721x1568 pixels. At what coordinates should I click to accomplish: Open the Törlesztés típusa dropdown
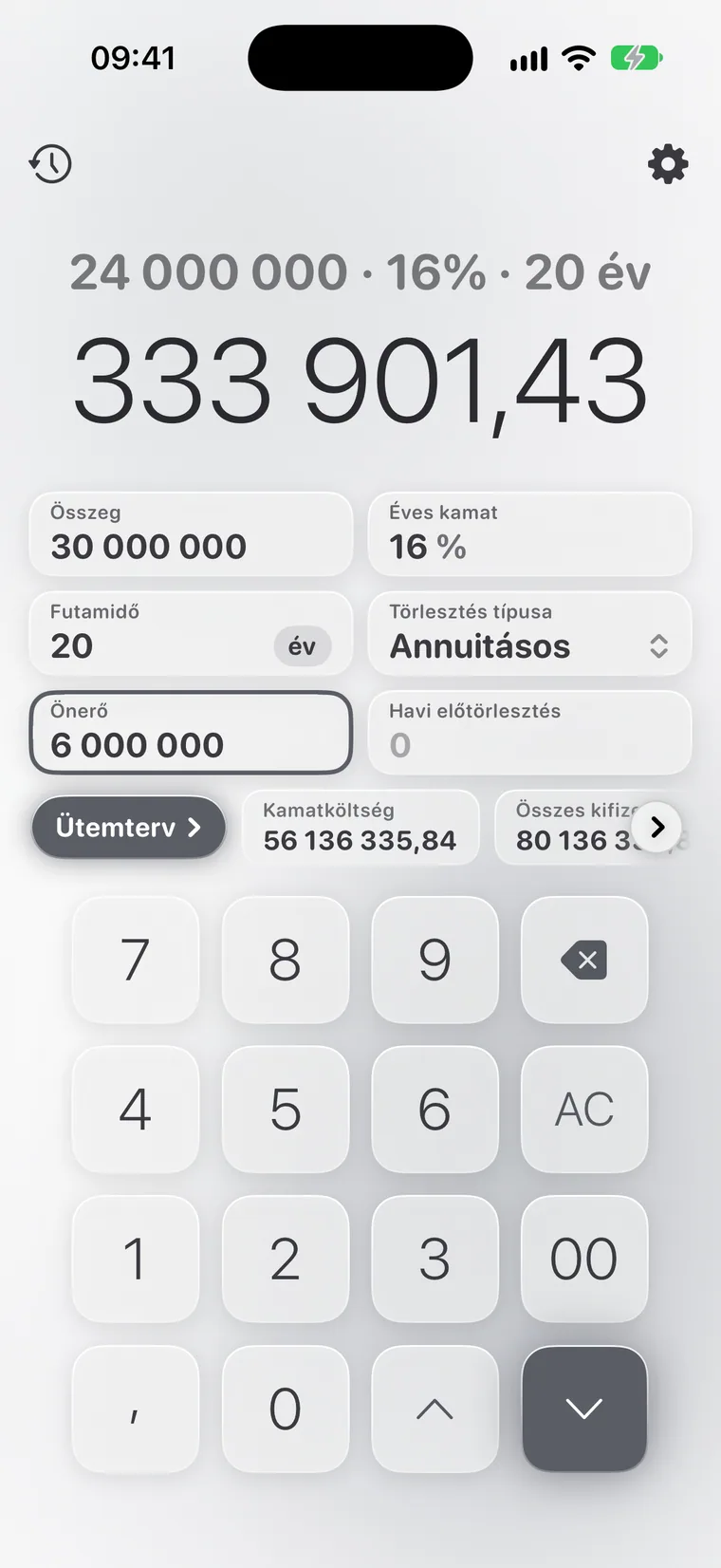tap(529, 634)
